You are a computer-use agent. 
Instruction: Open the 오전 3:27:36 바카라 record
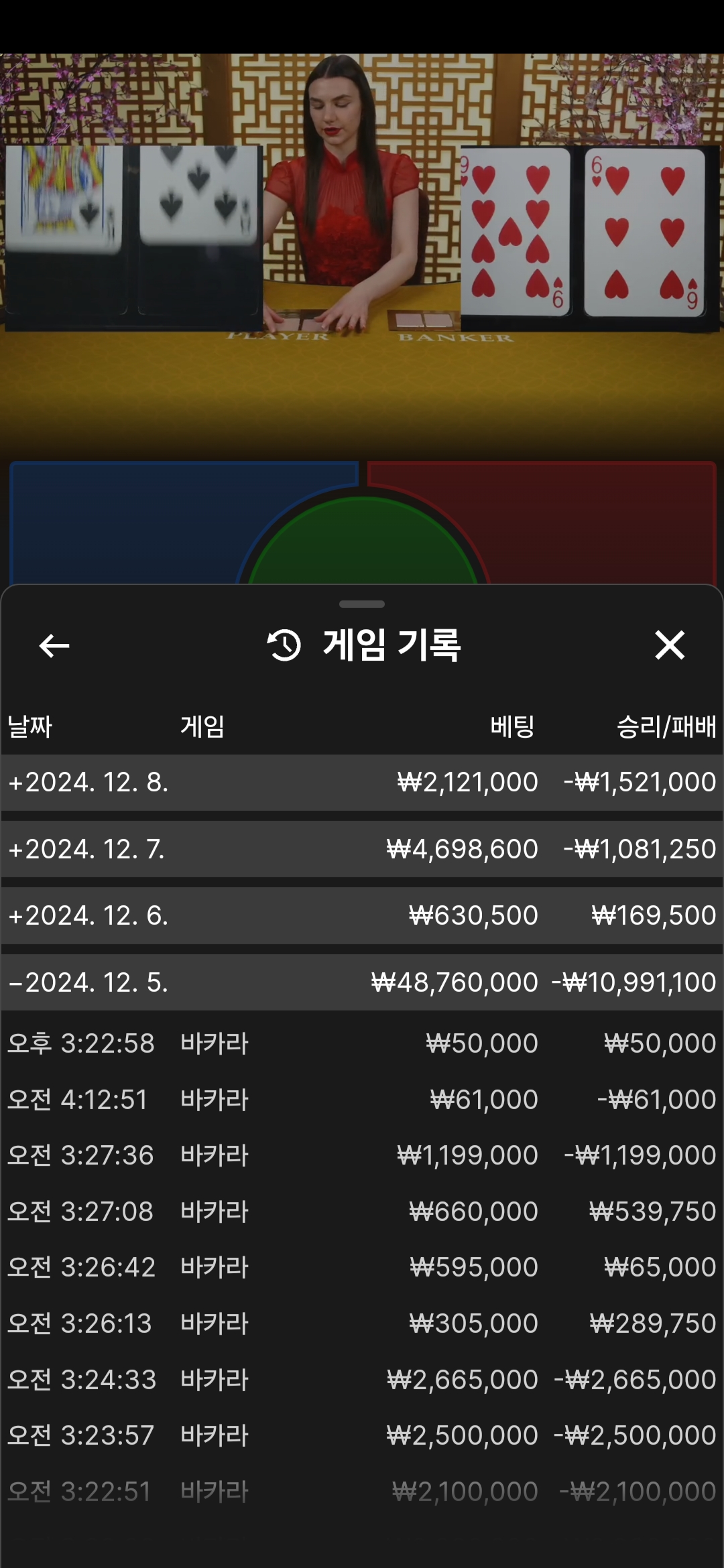pyautogui.click(x=362, y=1155)
